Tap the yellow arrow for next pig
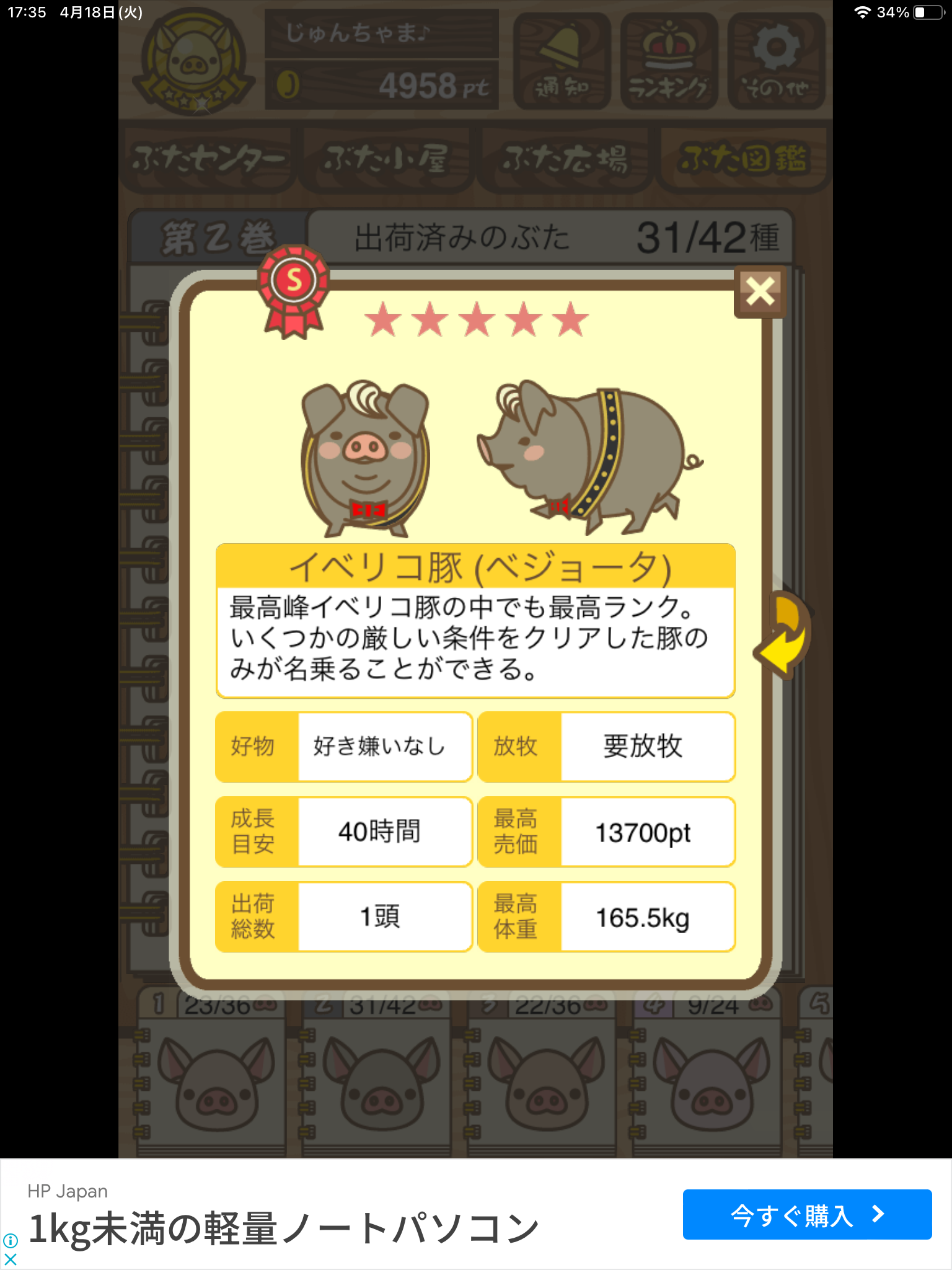This screenshot has width=952, height=1270. pos(782,635)
